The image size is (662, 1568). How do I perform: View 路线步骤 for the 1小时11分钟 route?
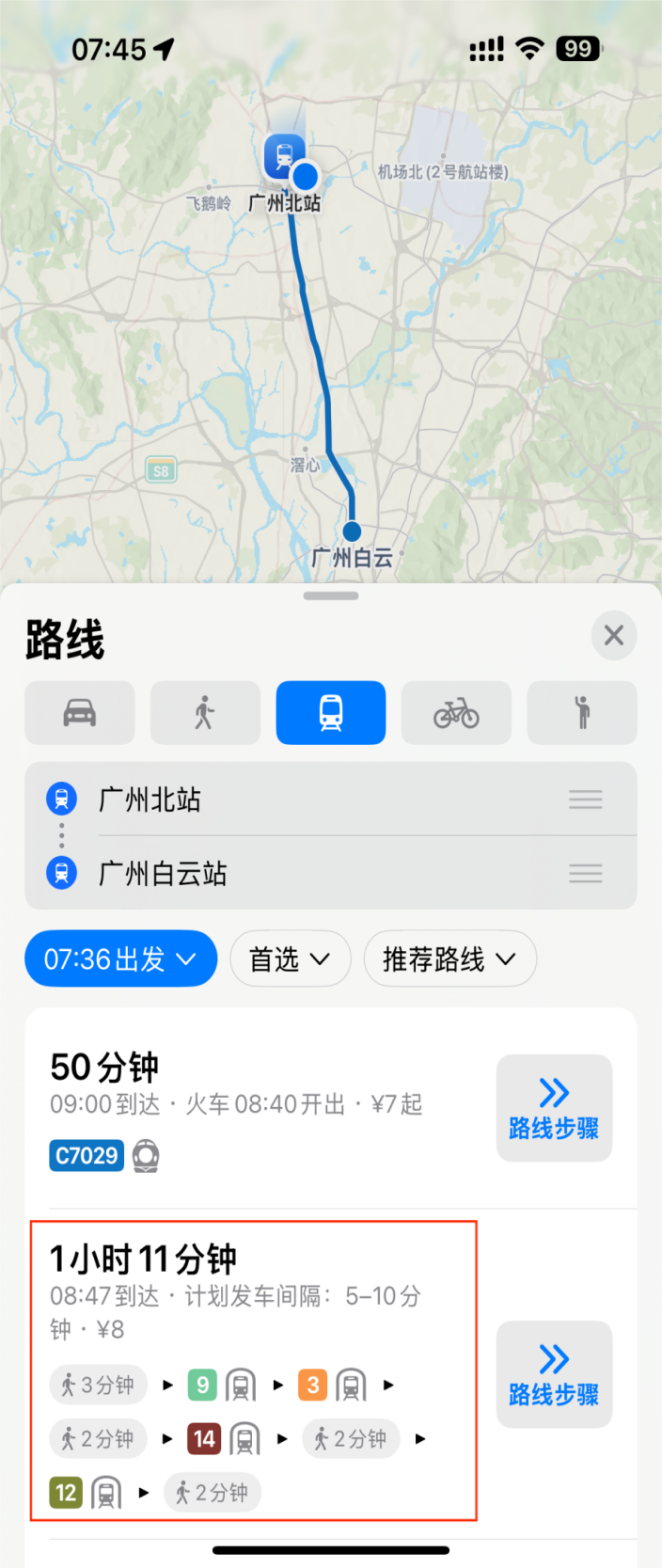pyautogui.click(x=554, y=1374)
